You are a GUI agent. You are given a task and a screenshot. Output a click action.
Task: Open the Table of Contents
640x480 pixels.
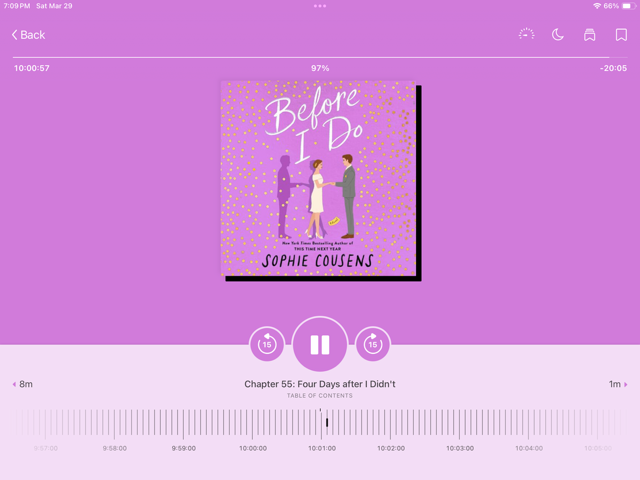320,396
